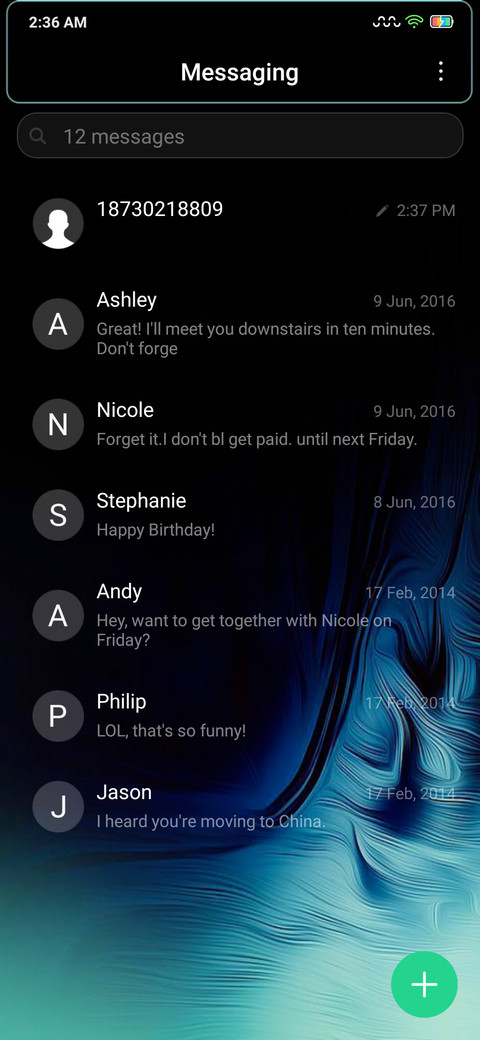Open the three-dot overflow menu
480x1040 pixels.
pyautogui.click(x=441, y=72)
